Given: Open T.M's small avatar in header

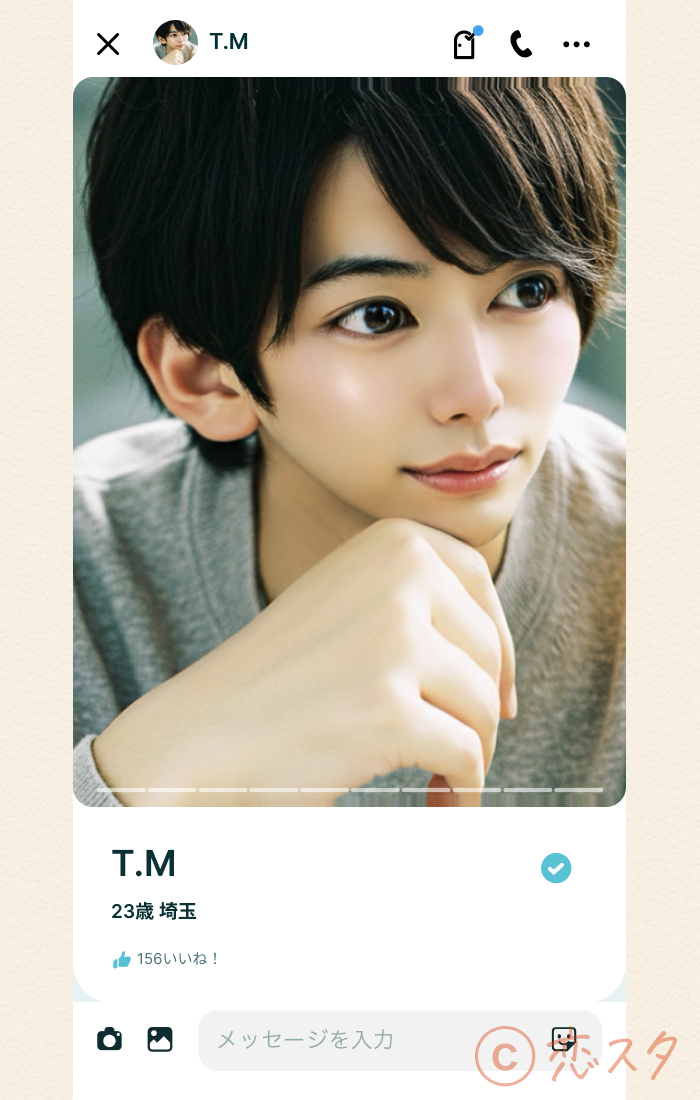Looking at the screenshot, I should tap(175, 43).
